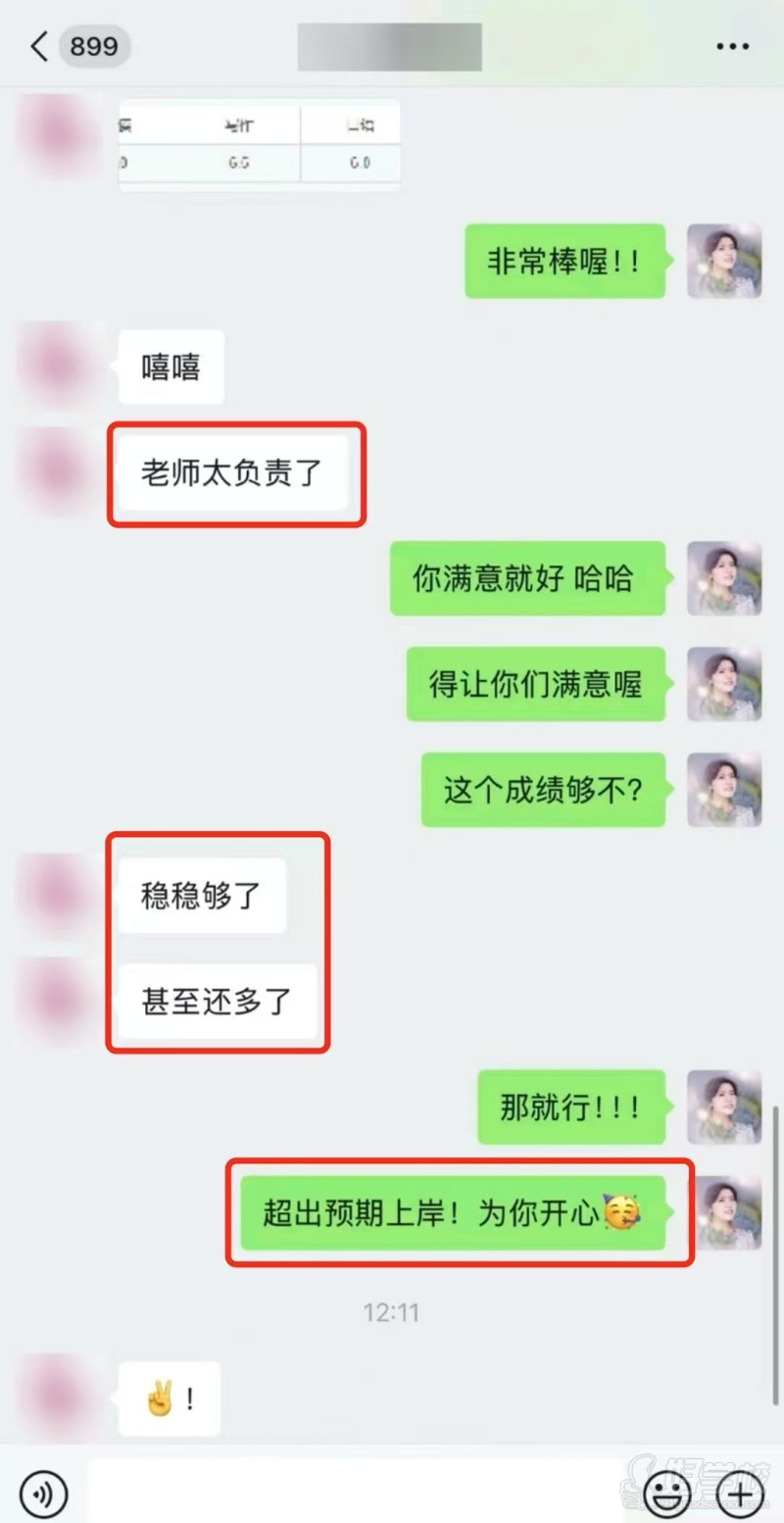Tap the '超出预期上岸！为你开心' bubble
The width and height of the screenshot is (784, 1523).
point(457,1213)
